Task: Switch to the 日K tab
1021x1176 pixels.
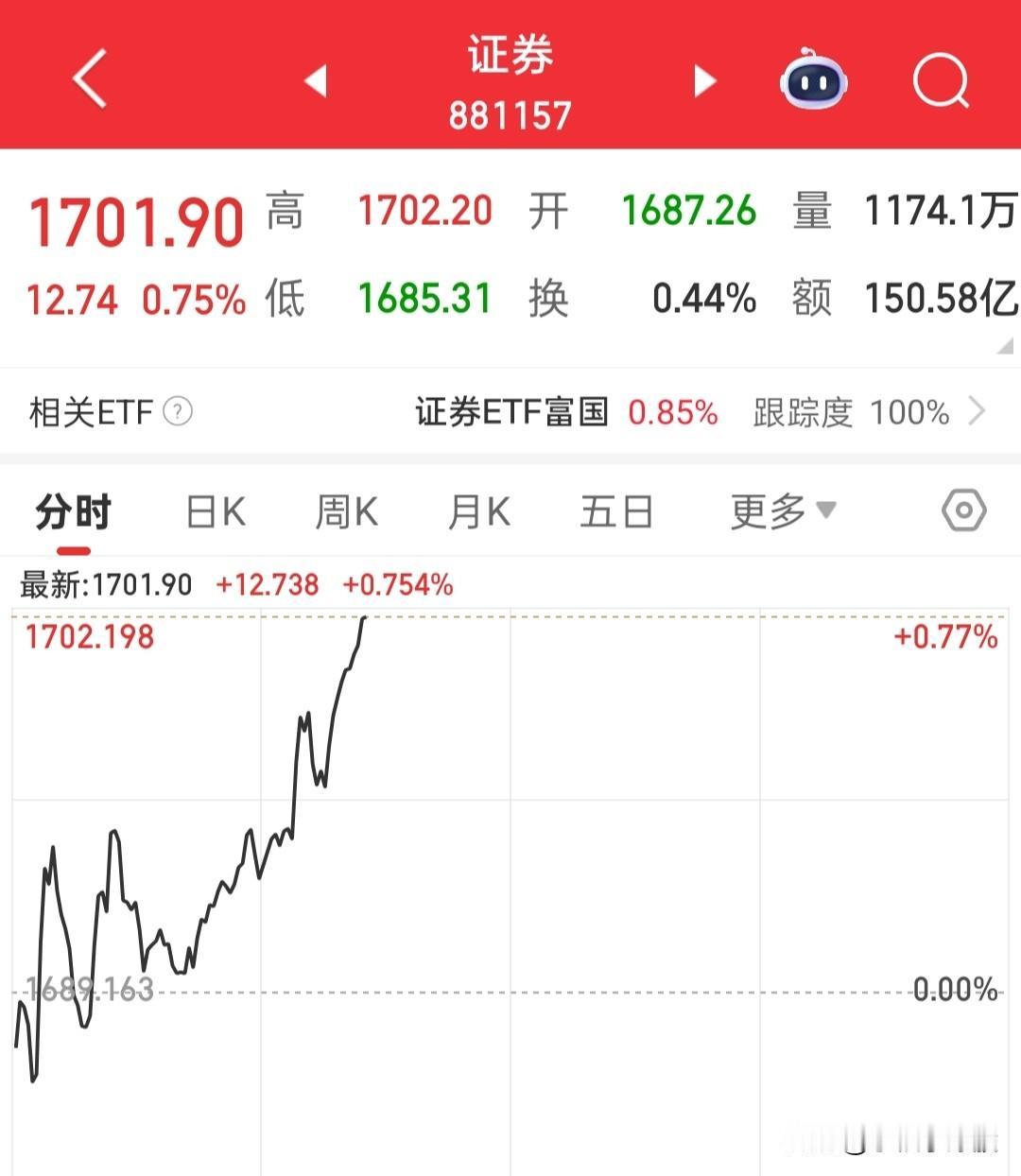Action: pyautogui.click(x=214, y=510)
